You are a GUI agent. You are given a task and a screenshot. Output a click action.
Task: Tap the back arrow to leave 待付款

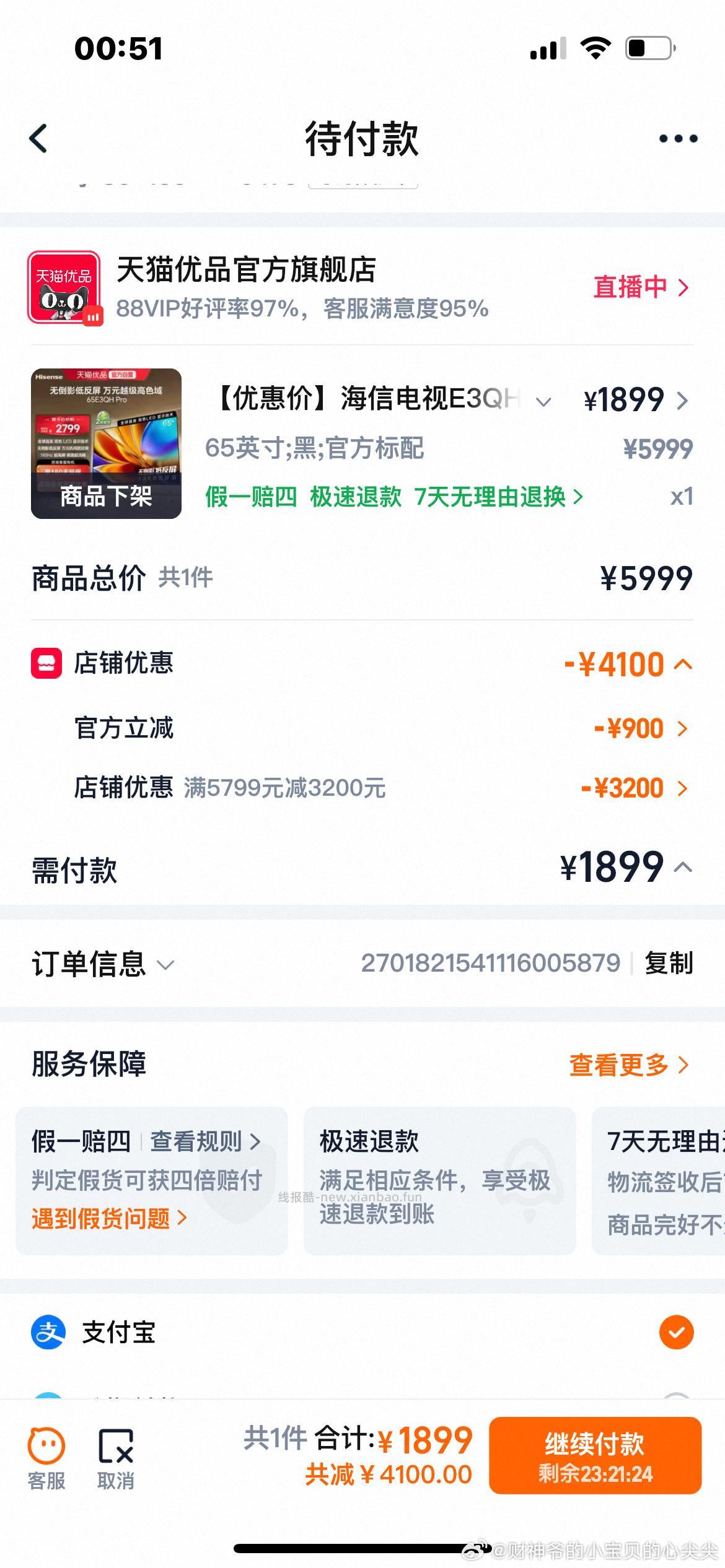click(x=38, y=137)
